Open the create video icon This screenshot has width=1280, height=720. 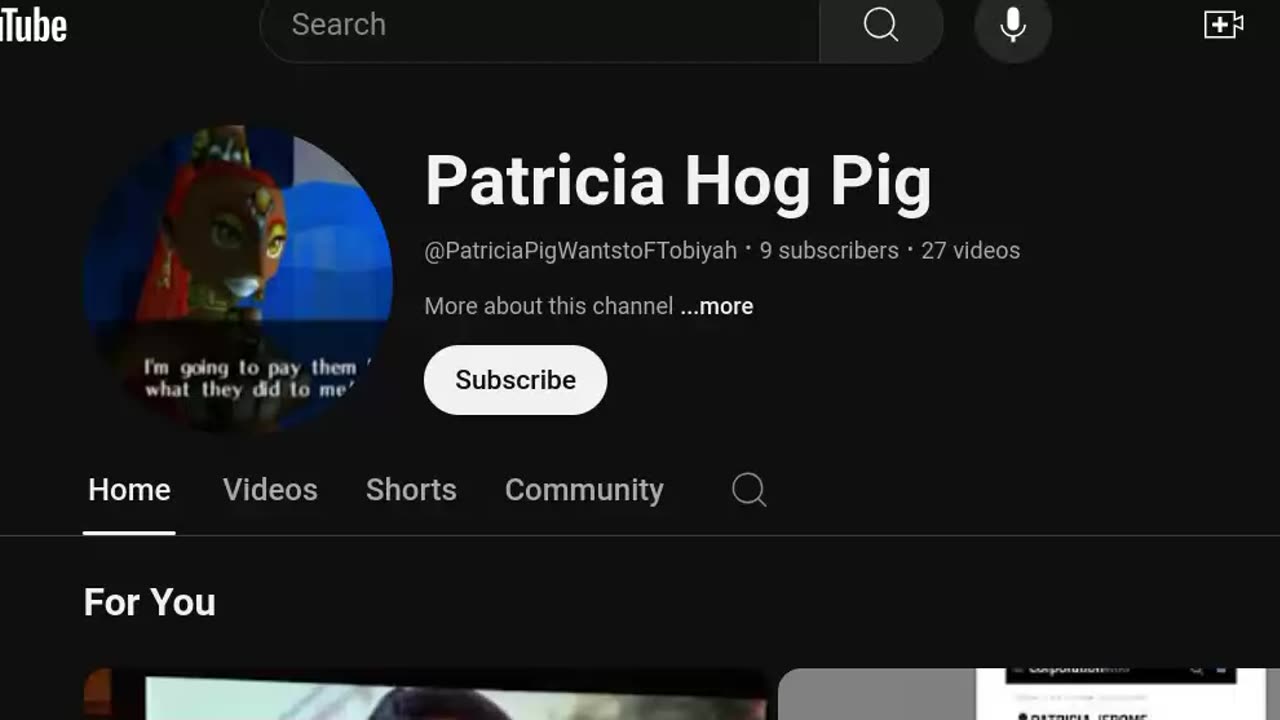[1223, 25]
